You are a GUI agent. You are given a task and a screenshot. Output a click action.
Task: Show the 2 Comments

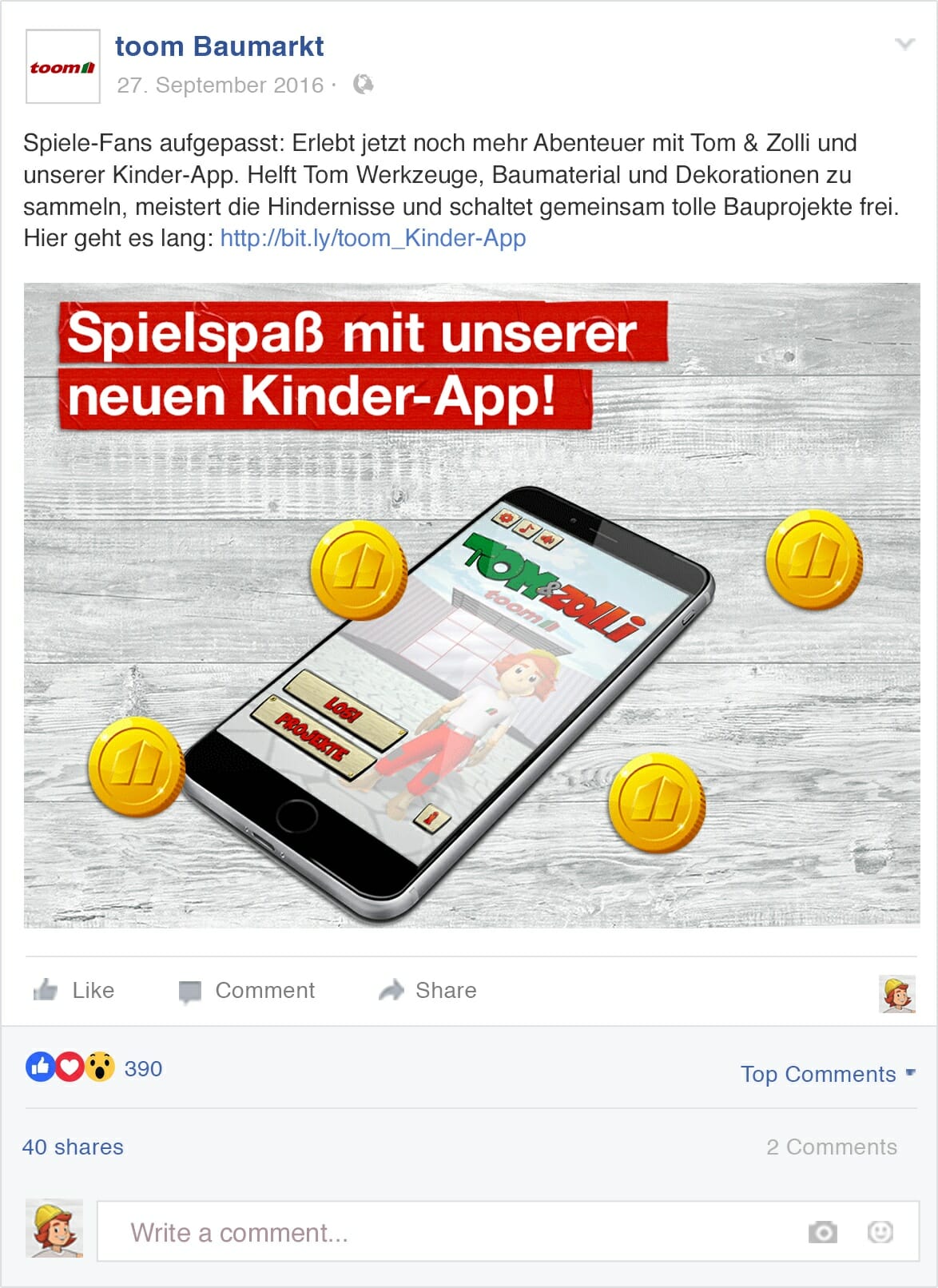tap(831, 1147)
